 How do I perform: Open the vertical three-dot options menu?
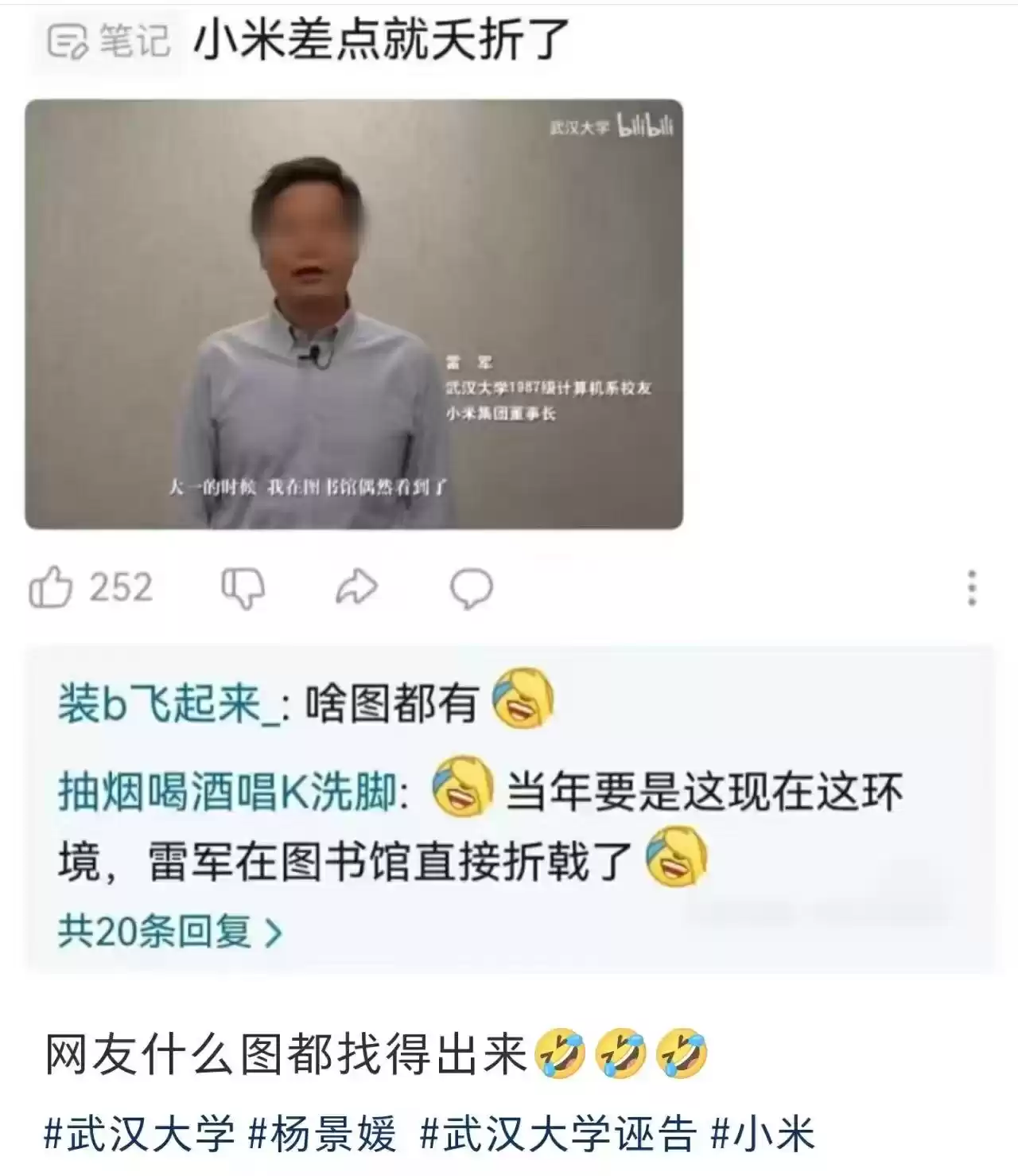pyautogui.click(x=970, y=586)
